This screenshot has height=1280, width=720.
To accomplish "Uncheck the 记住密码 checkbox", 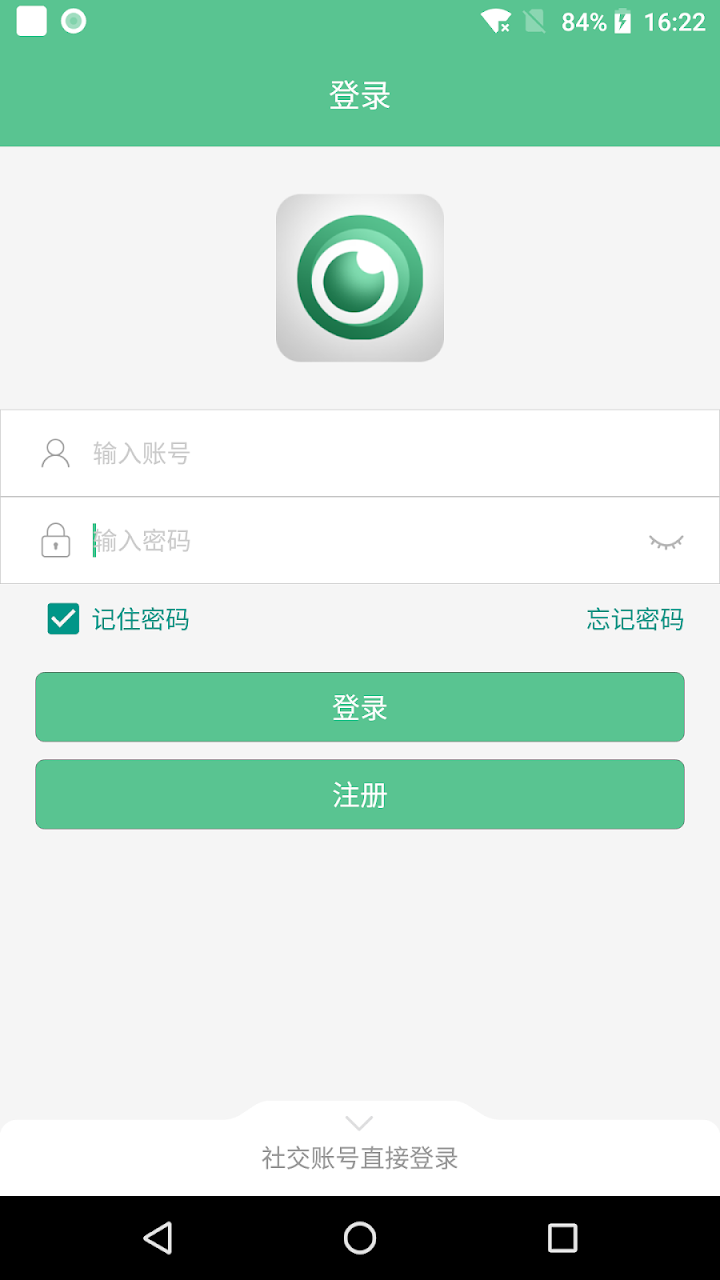I will tap(63, 619).
